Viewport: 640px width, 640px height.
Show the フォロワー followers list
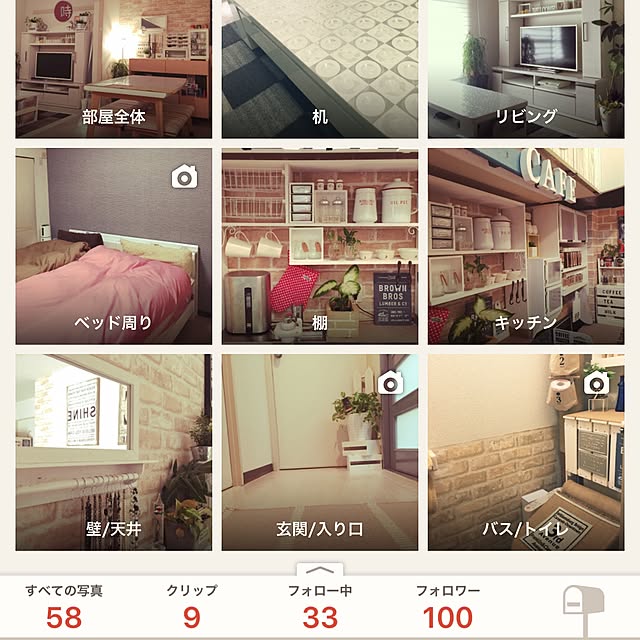click(x=447, y=607)
